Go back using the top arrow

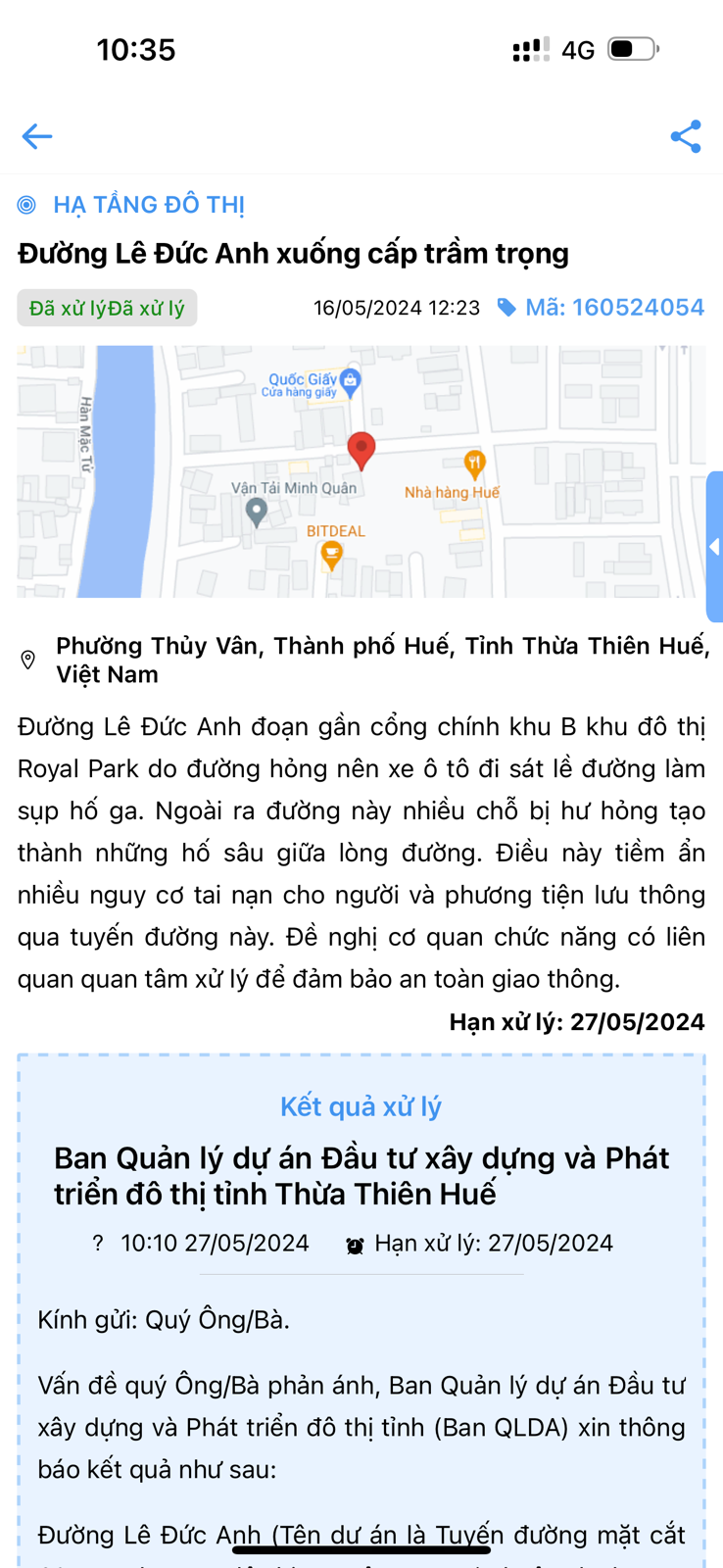coord(37,136)
